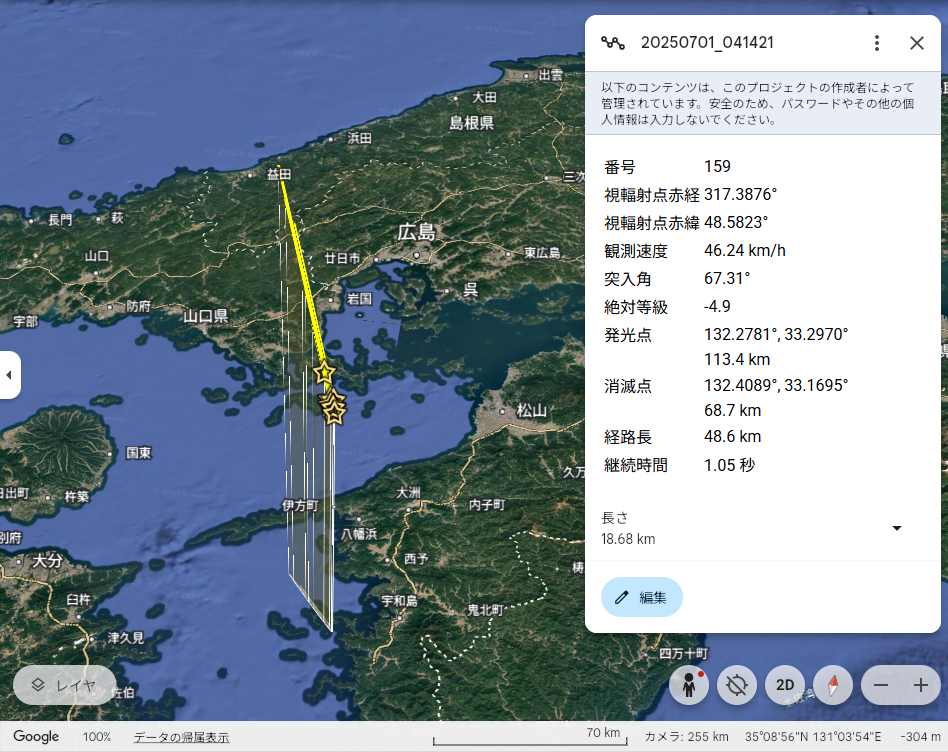Tap the 編集 edit button
Viewport: 948px width, 752px height.
[642, 597]
